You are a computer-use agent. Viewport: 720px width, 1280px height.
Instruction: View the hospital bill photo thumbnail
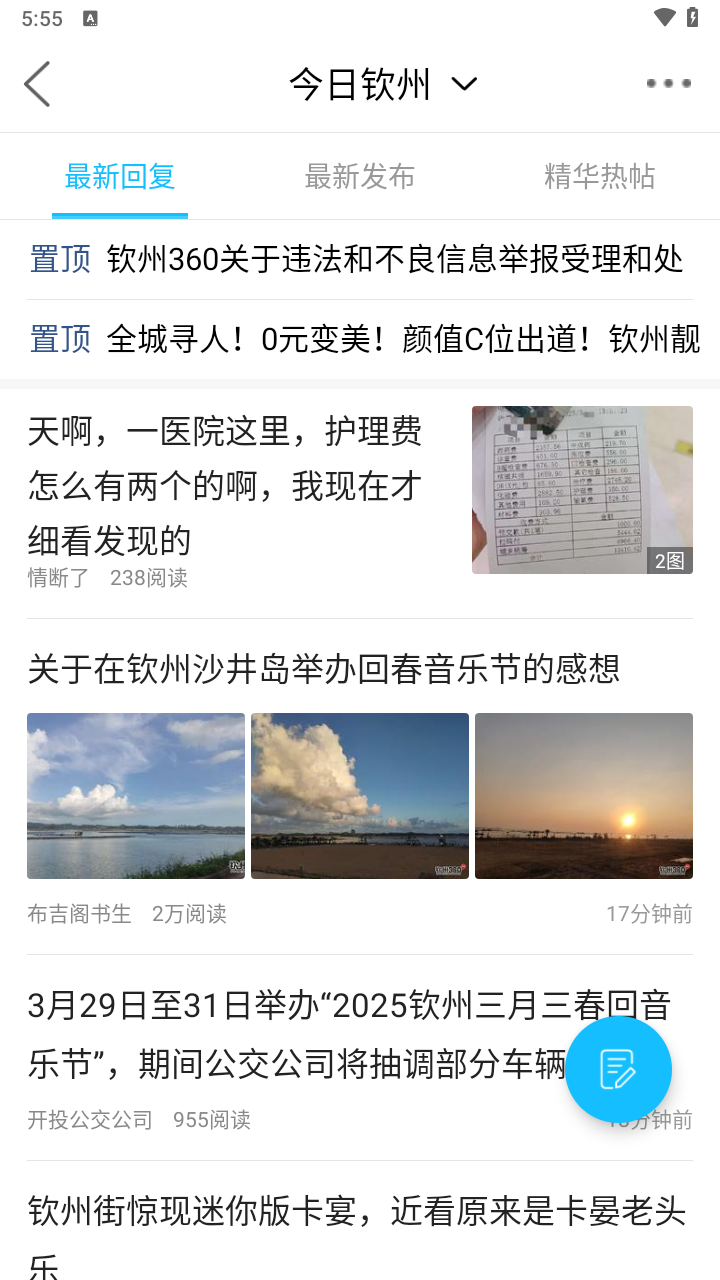[x=582, y=490]
